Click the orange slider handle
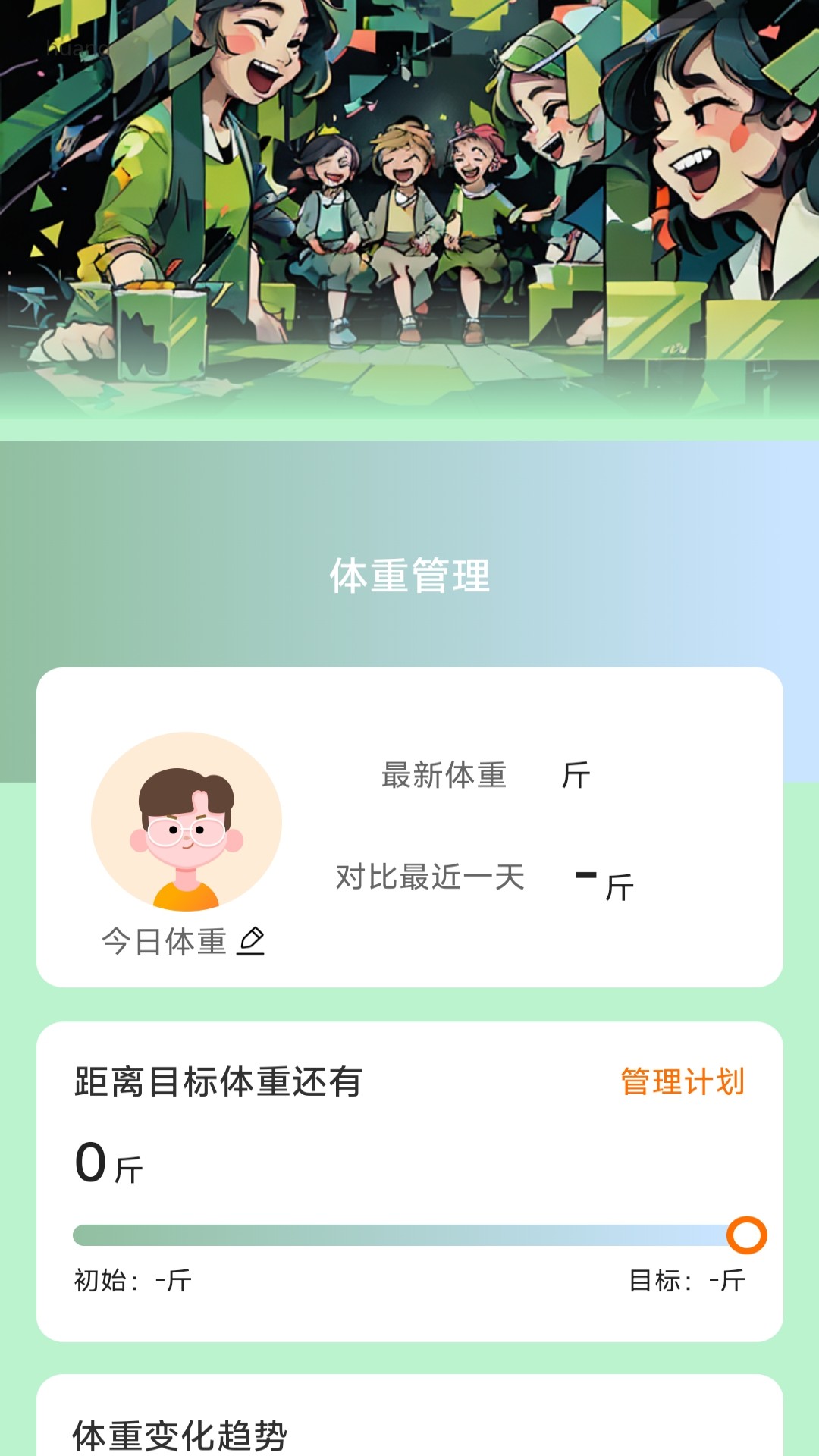This screenshot has width=819, height=1456. [x=748, y=1231]
